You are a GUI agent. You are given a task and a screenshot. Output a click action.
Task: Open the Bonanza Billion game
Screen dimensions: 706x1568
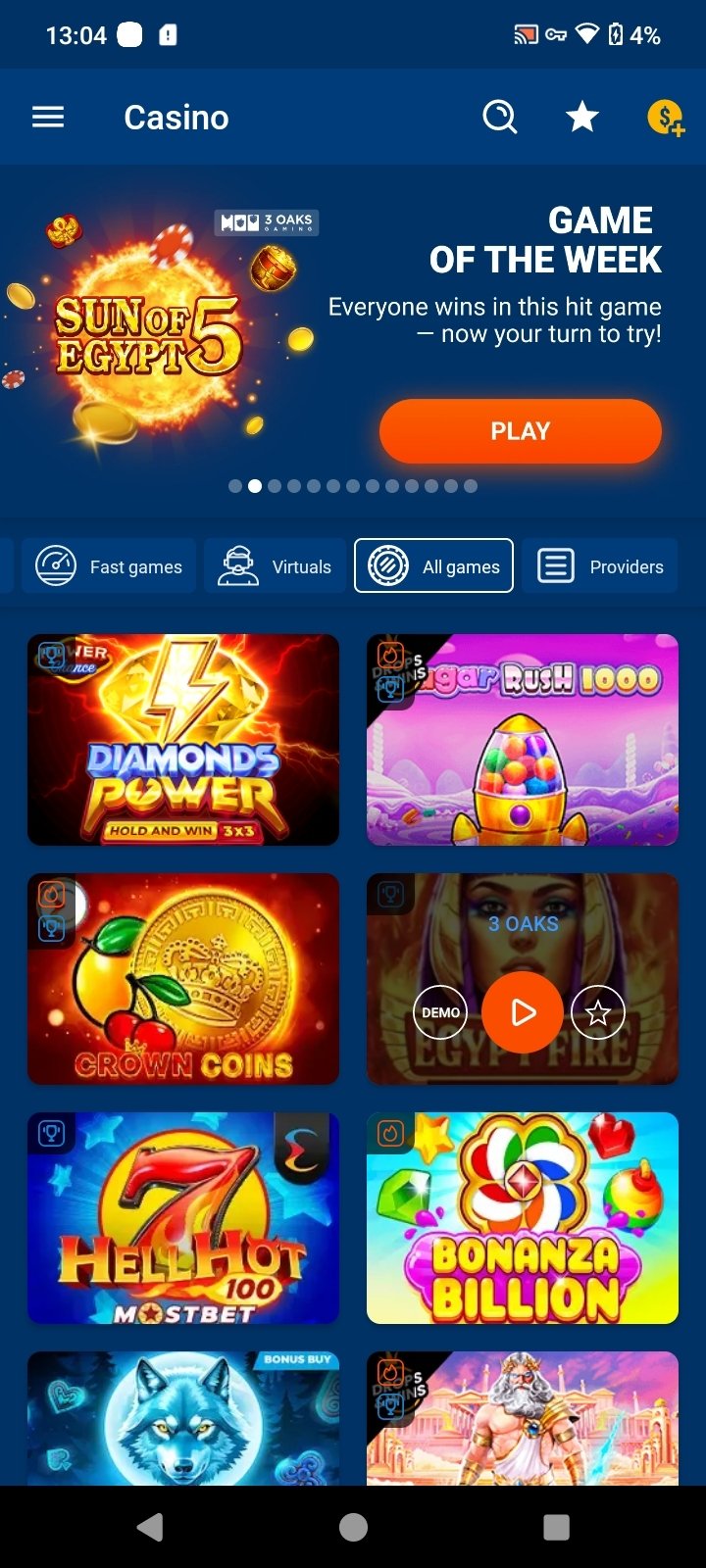[x=523, y=1218]
